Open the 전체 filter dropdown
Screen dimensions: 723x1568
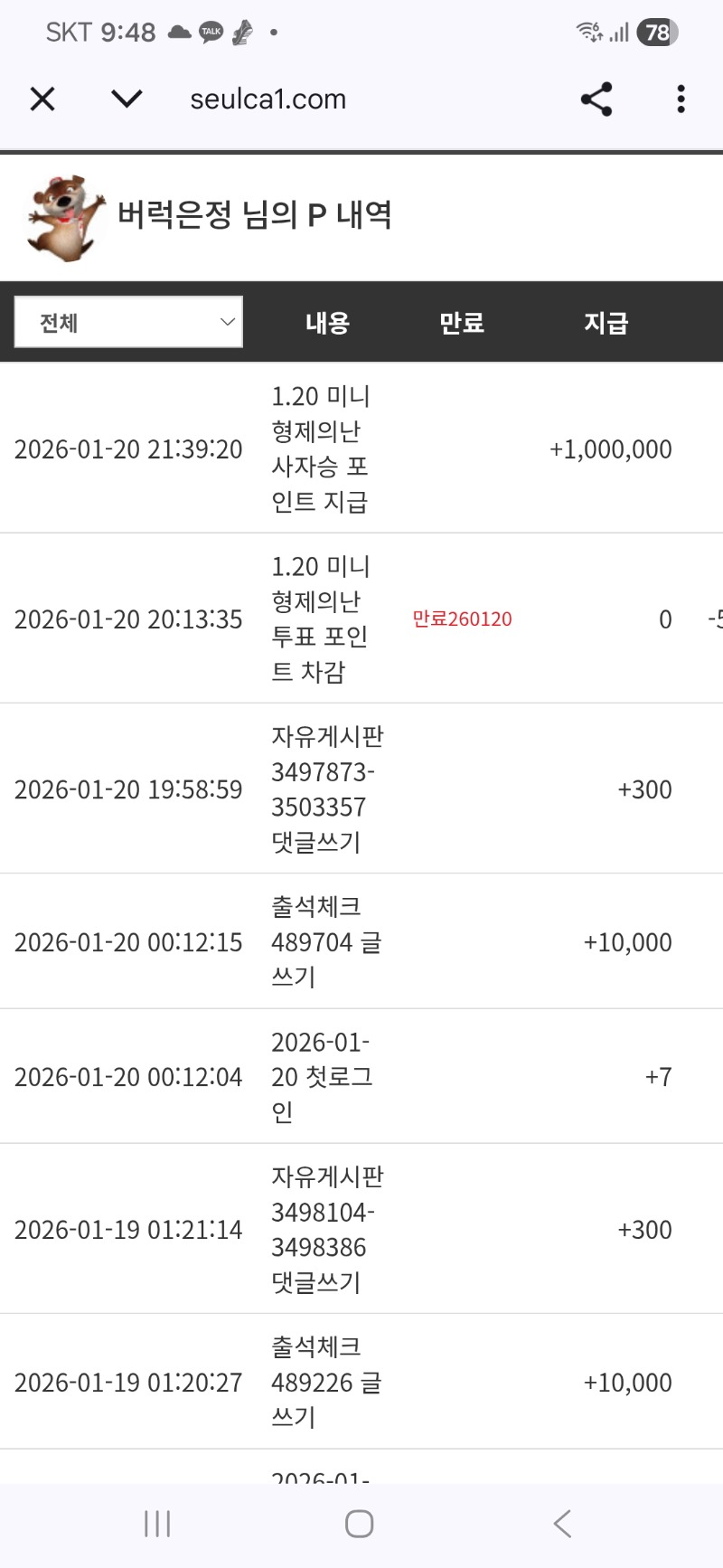tap(128, 322)
